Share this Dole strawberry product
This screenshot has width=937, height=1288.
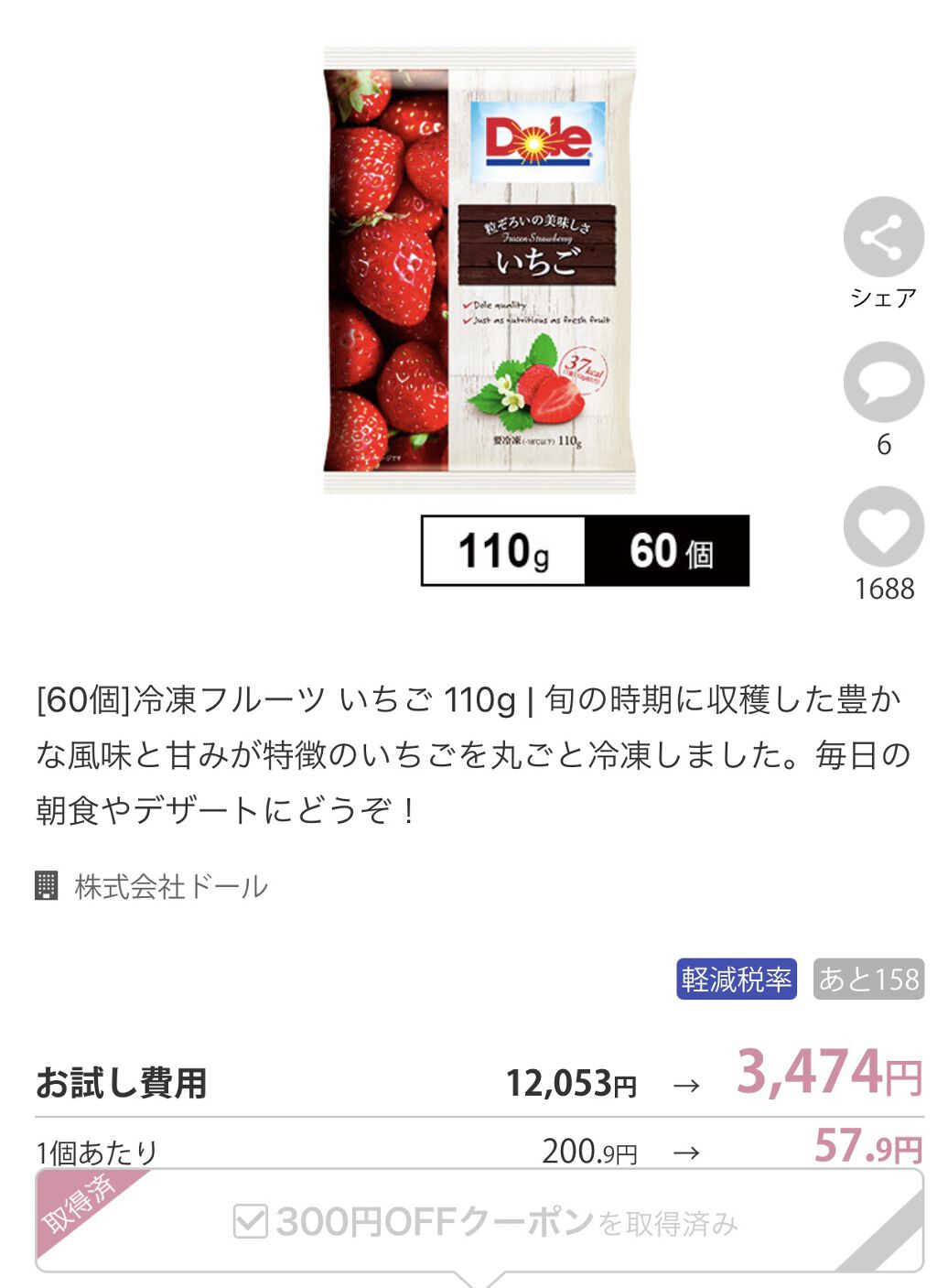[x=883, y=238]
